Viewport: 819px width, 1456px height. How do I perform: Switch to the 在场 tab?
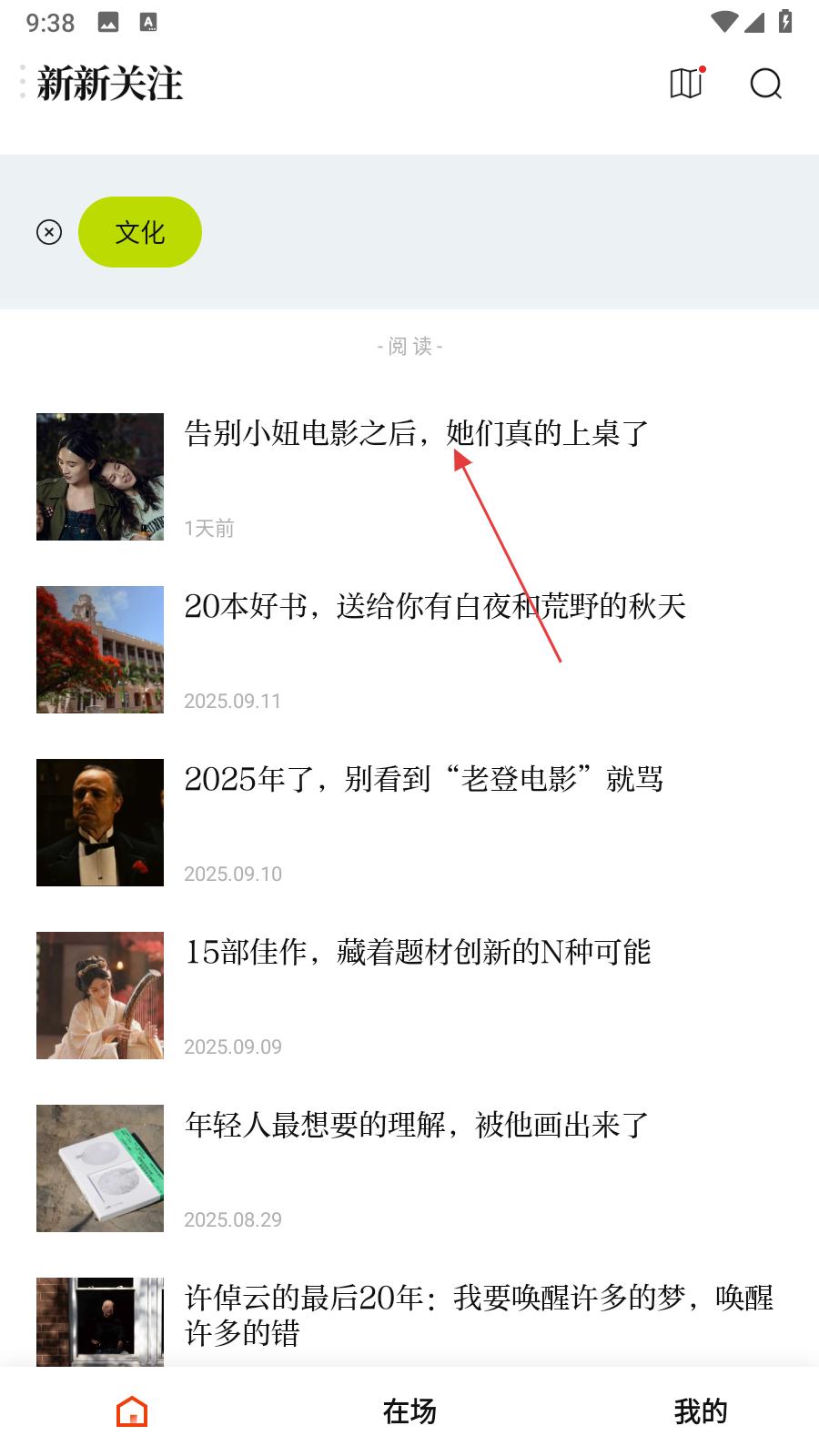(x=409, y=1411)
